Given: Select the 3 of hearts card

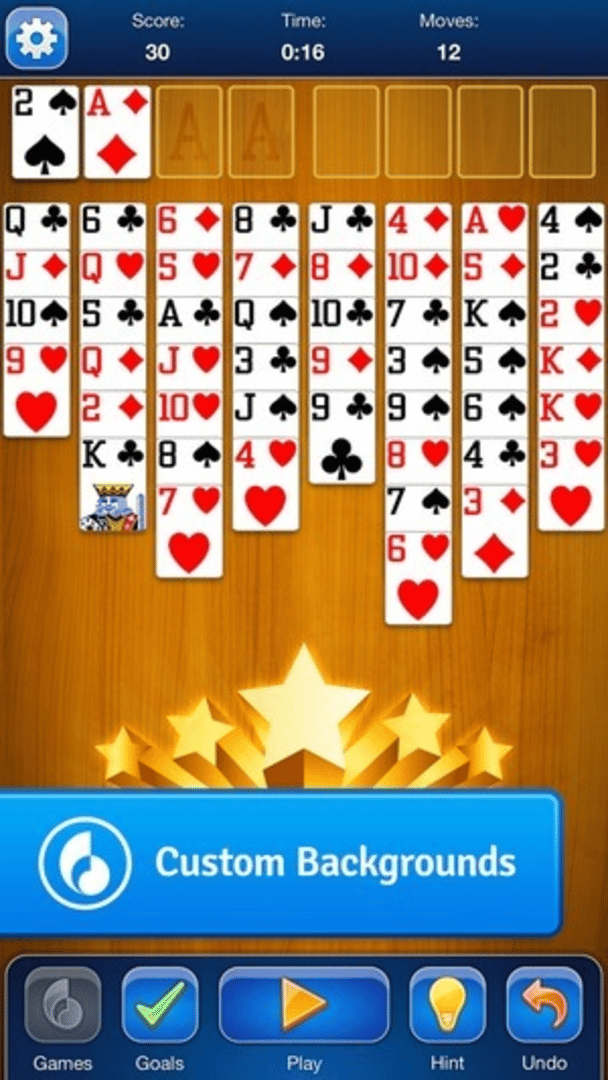Looking at the screenshot, I should pos(570,488).
